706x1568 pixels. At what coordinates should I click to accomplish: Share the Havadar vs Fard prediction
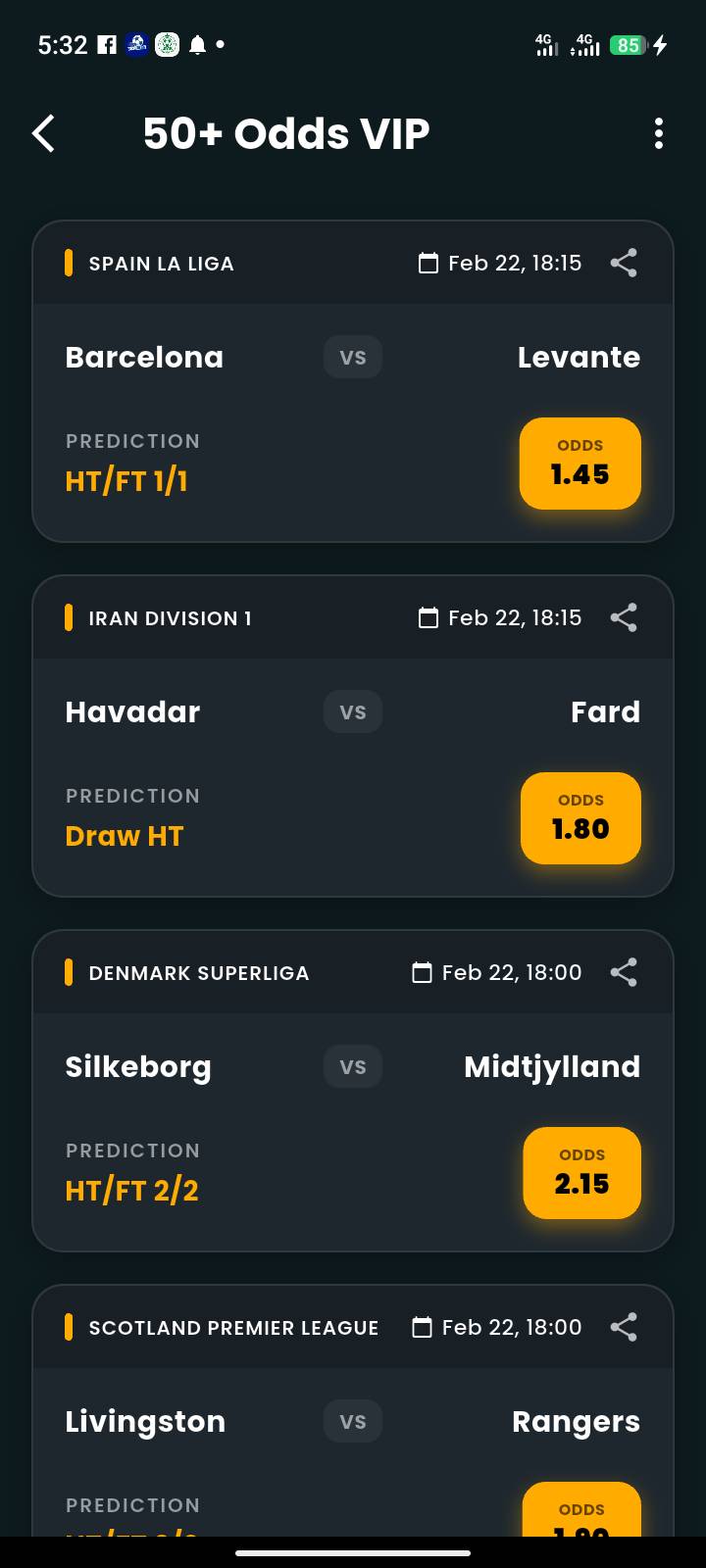click(x=624, y=617)
